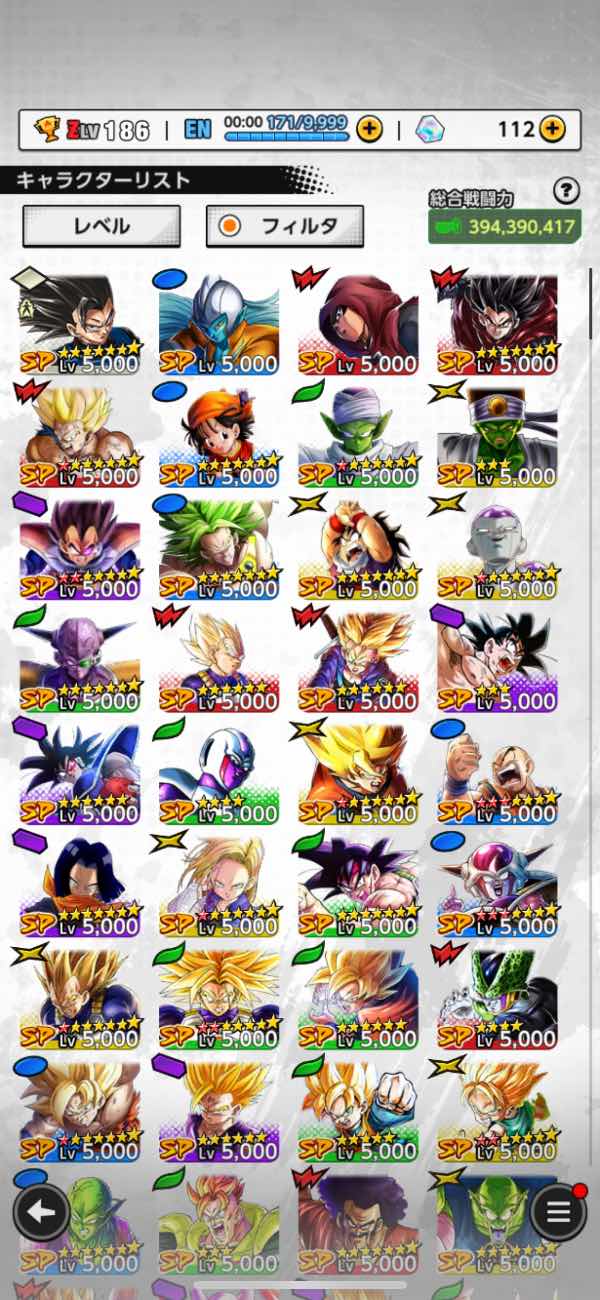Add Chrono Crystals with the plus button
This screenshot has width=600, height=1300.
pyautogui.click(x=552, y=129)
